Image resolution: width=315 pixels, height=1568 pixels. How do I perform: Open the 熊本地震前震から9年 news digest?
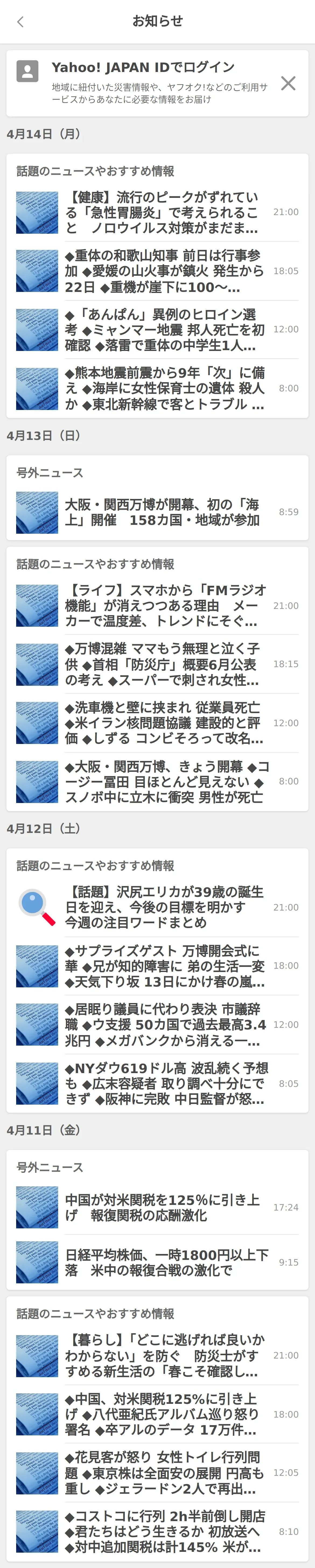click(x=164, y=388)
